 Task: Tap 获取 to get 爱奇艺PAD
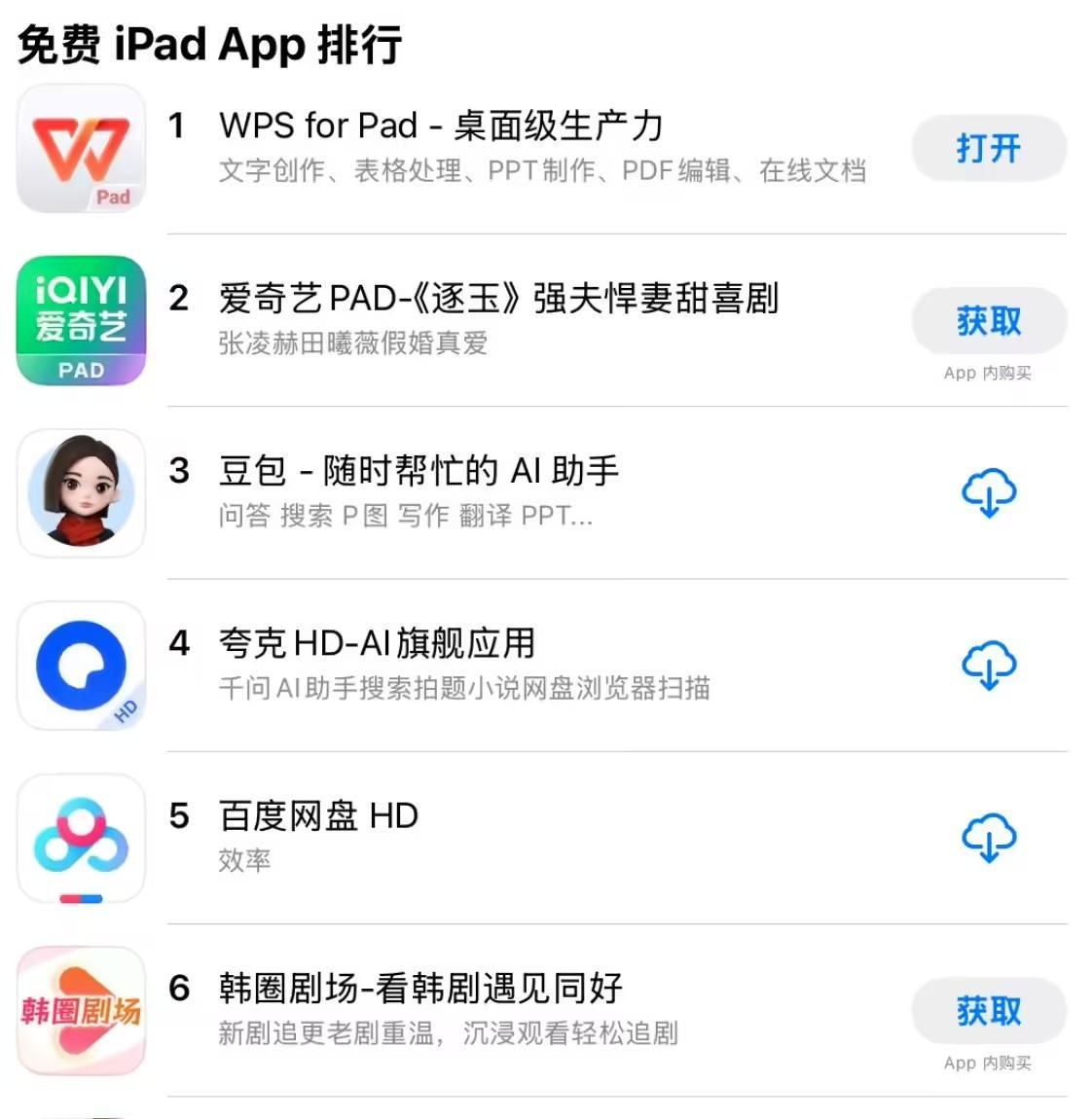pos(989,321)
